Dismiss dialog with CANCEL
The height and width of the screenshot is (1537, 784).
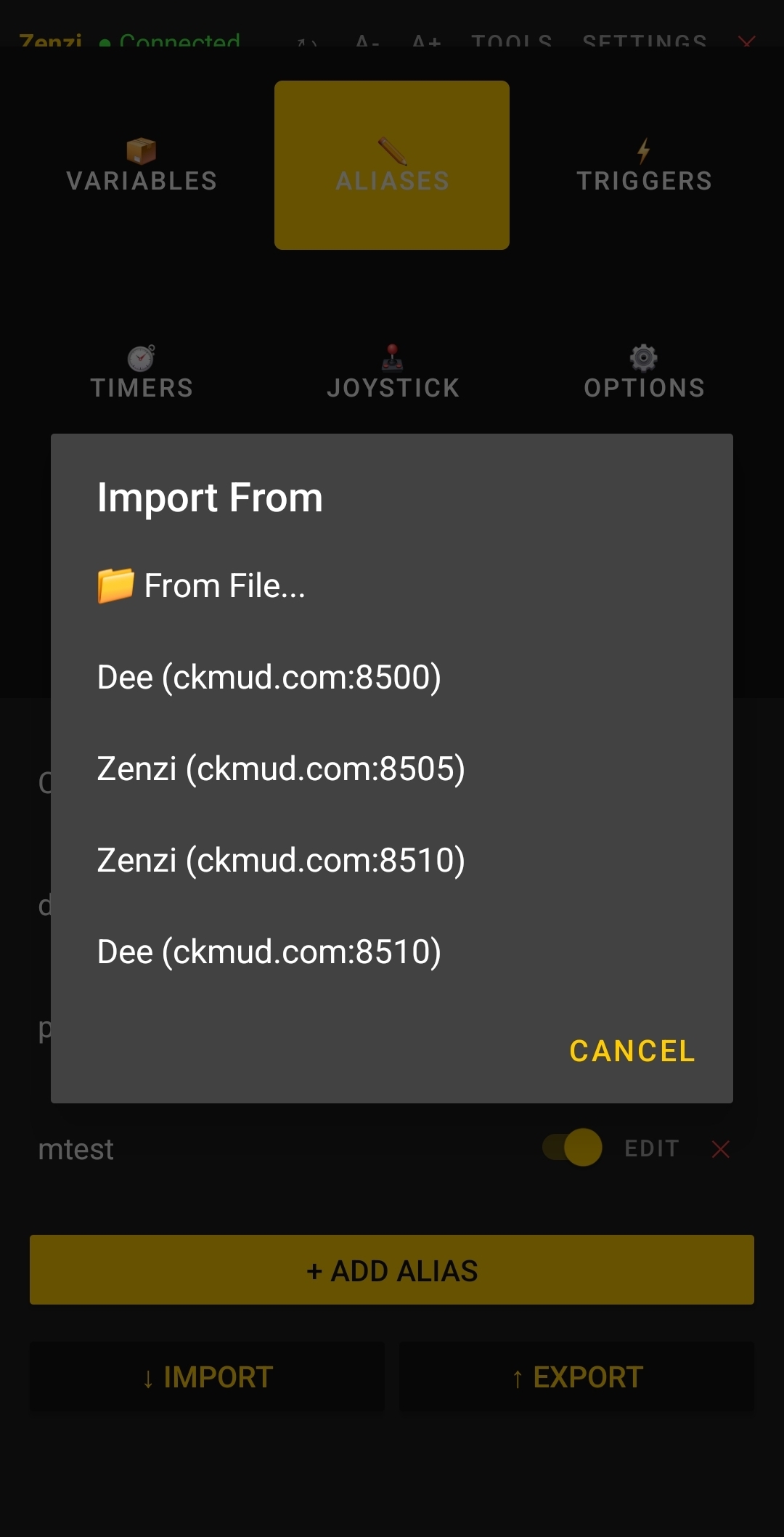point(632,1050)
